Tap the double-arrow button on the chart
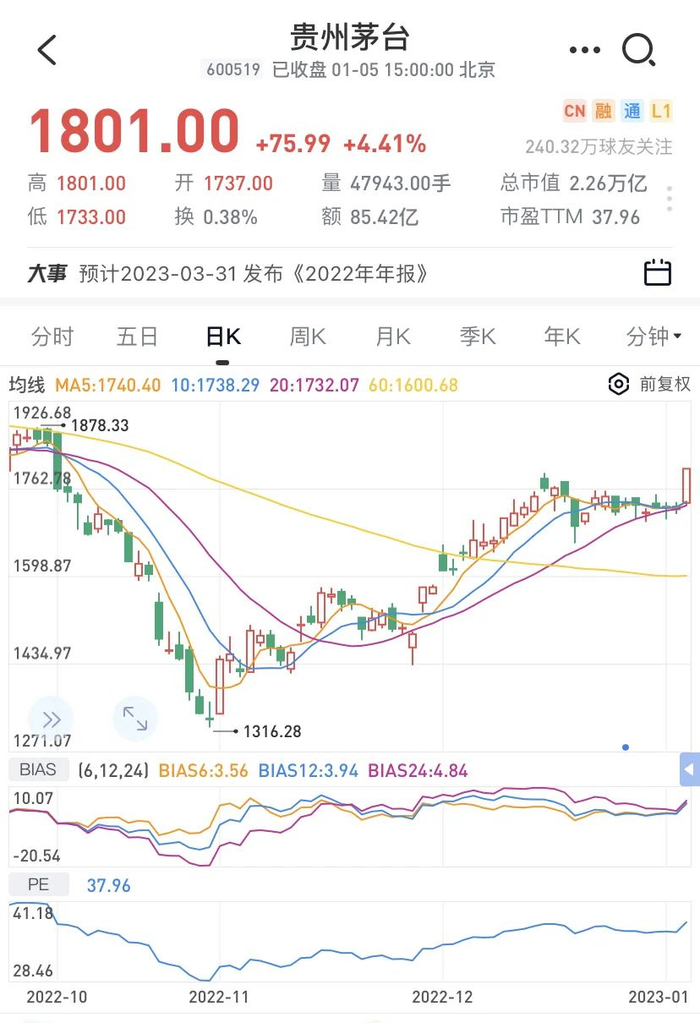Screen dimensions: 700x1023 pos(51,719)
